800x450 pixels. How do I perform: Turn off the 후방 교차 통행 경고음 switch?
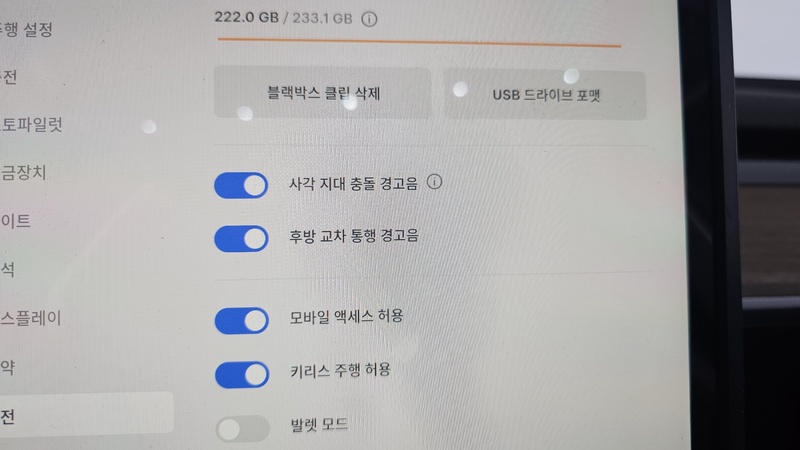(x=242, y=238)
